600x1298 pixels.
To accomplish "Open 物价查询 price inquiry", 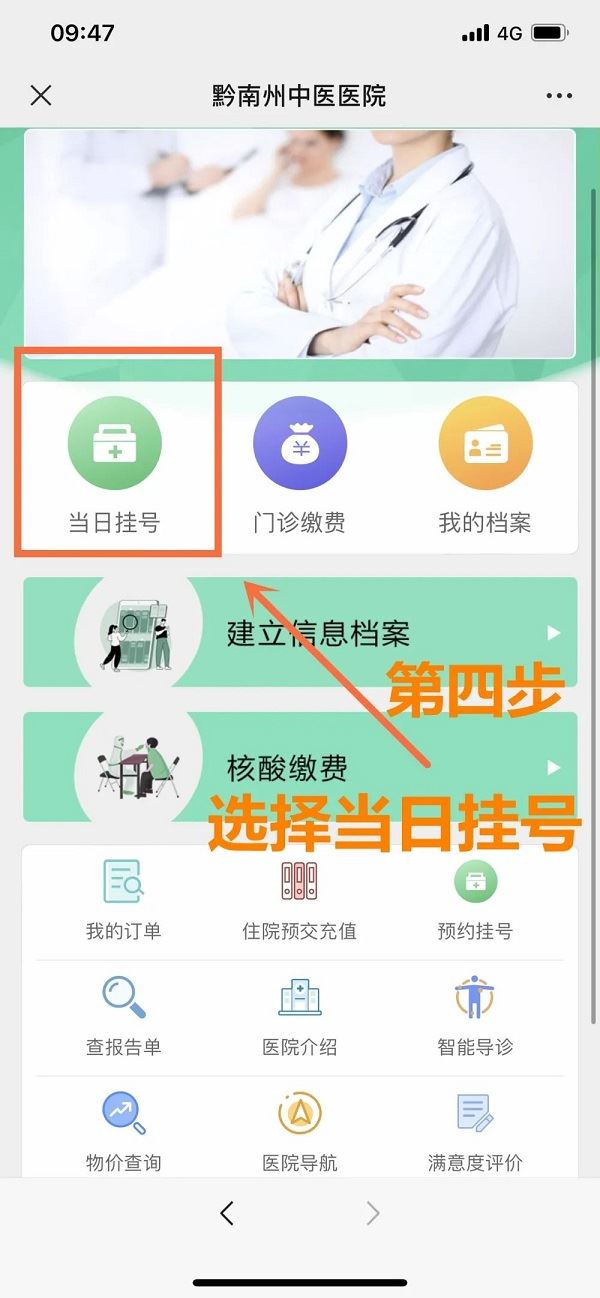I will [x=124, y=1130].
